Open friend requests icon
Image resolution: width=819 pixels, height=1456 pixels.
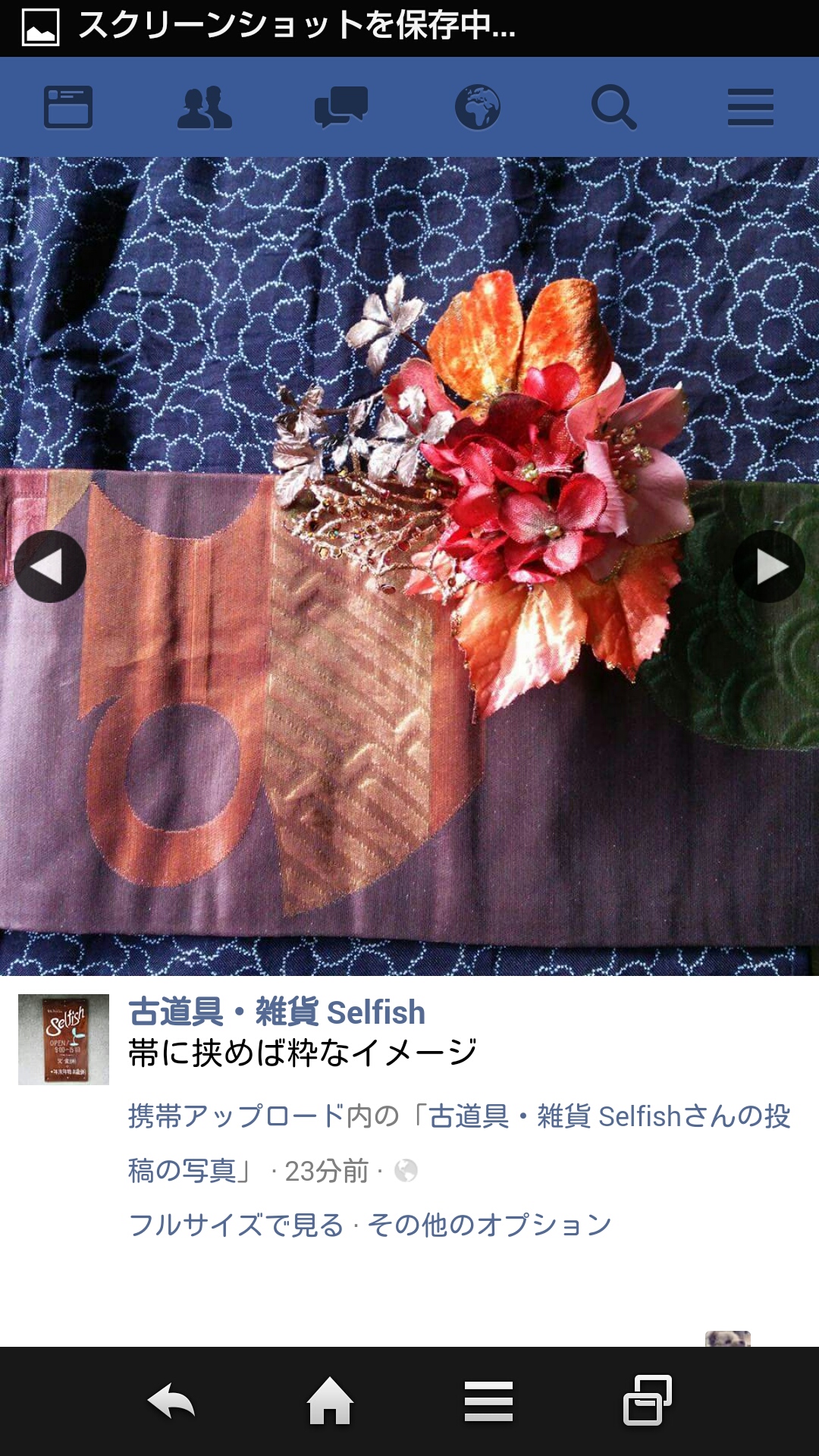click(204, 107)
